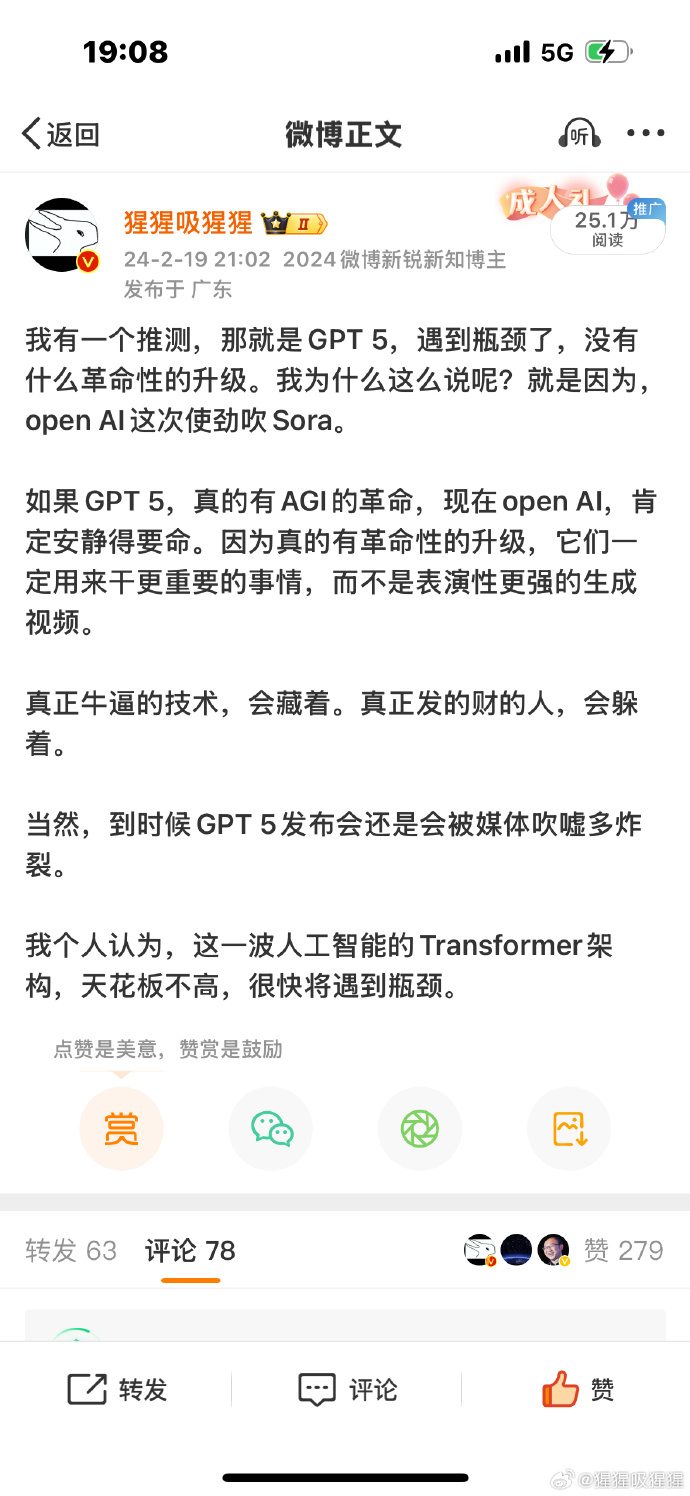Viewport: 690px width, 1496px height.
Task: Reward the author with the 赏 button
Action: tap(121, 1128)
